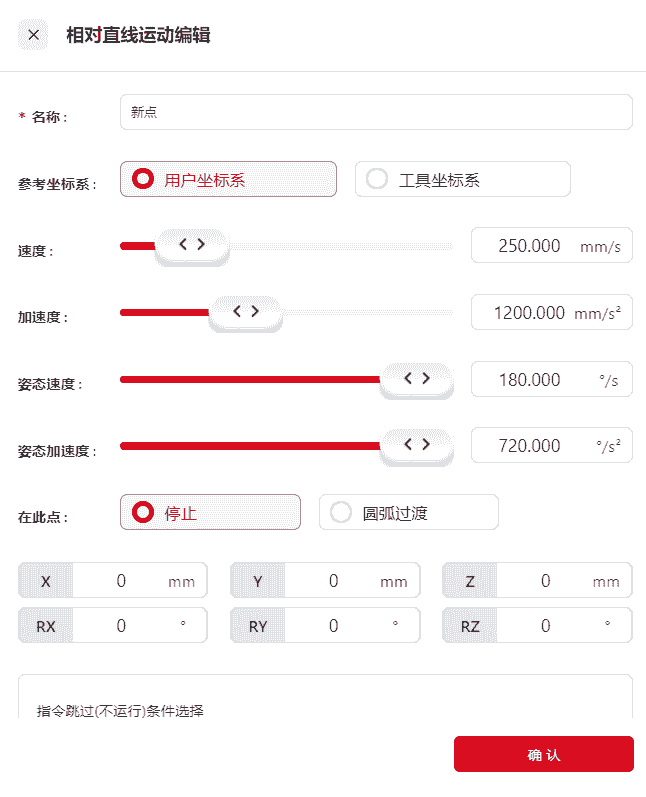The image size is (646, 797).
Task: Tap the 加速度 slider handle
Action: pyautogui.click(x=246, y=312)
